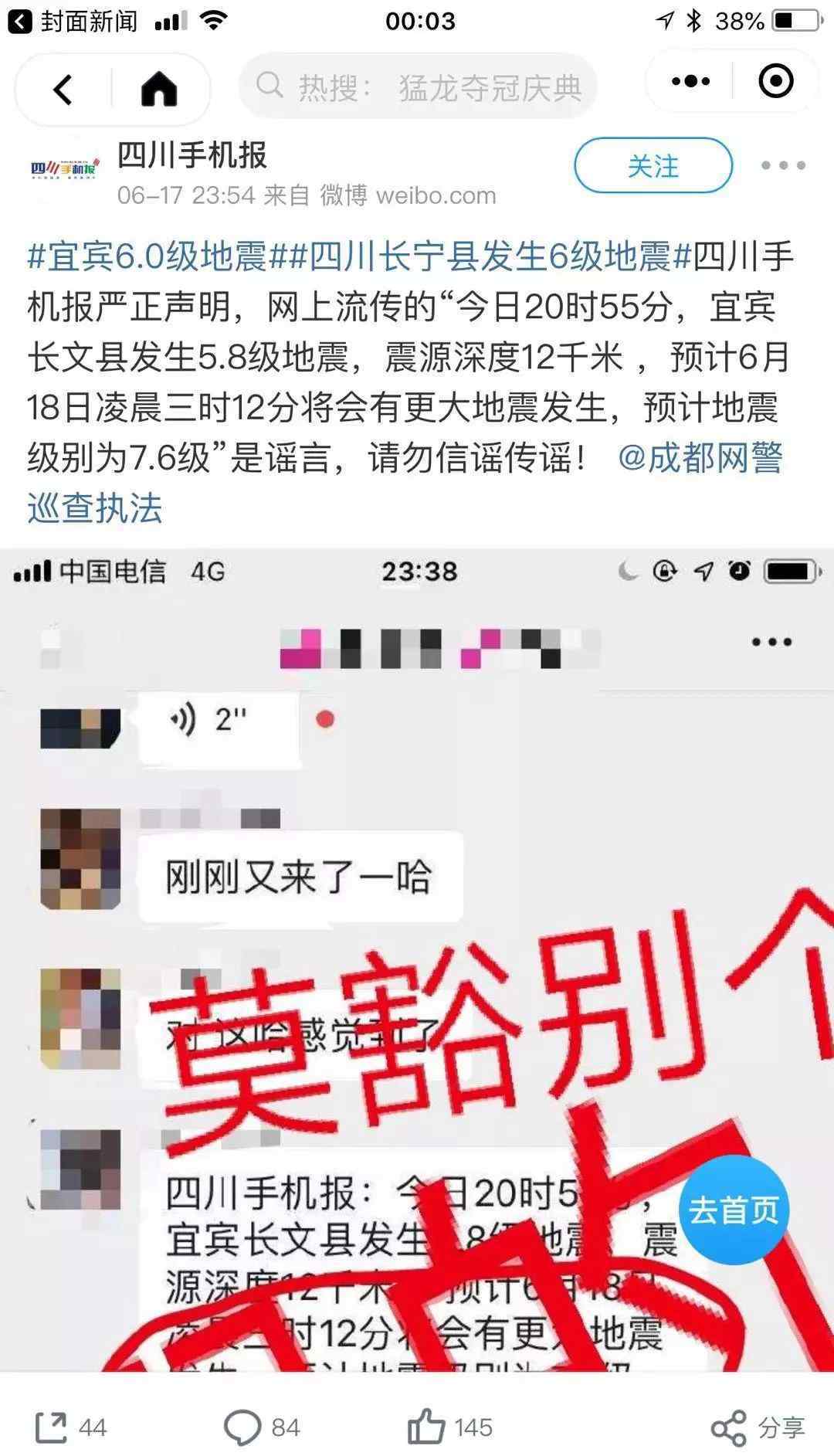Like the post with thumbs-up (145)

click(449, 1427)
